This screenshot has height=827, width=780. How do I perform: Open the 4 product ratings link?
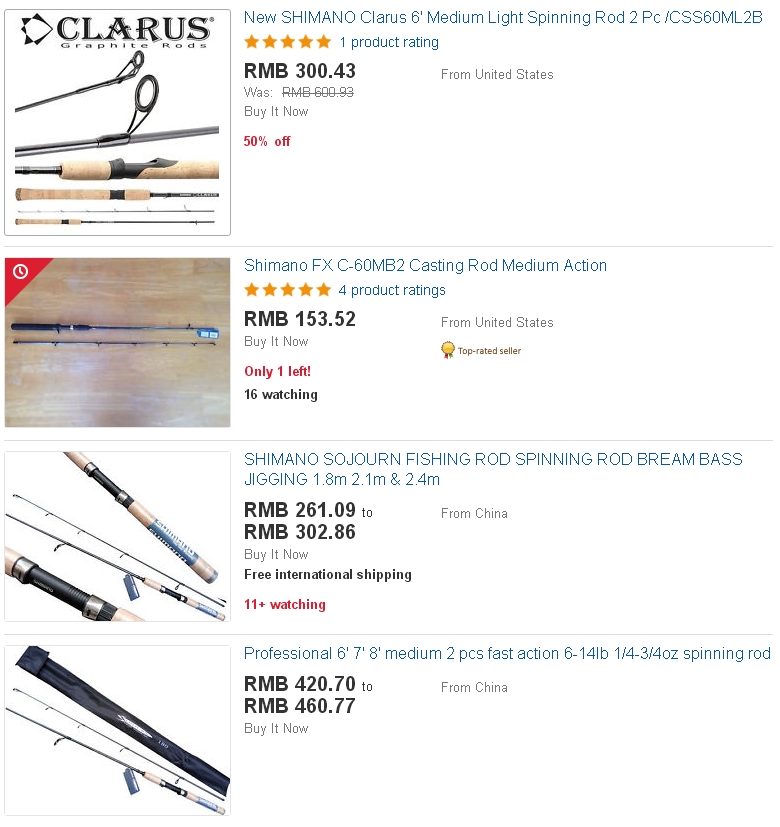click(391, 290)
